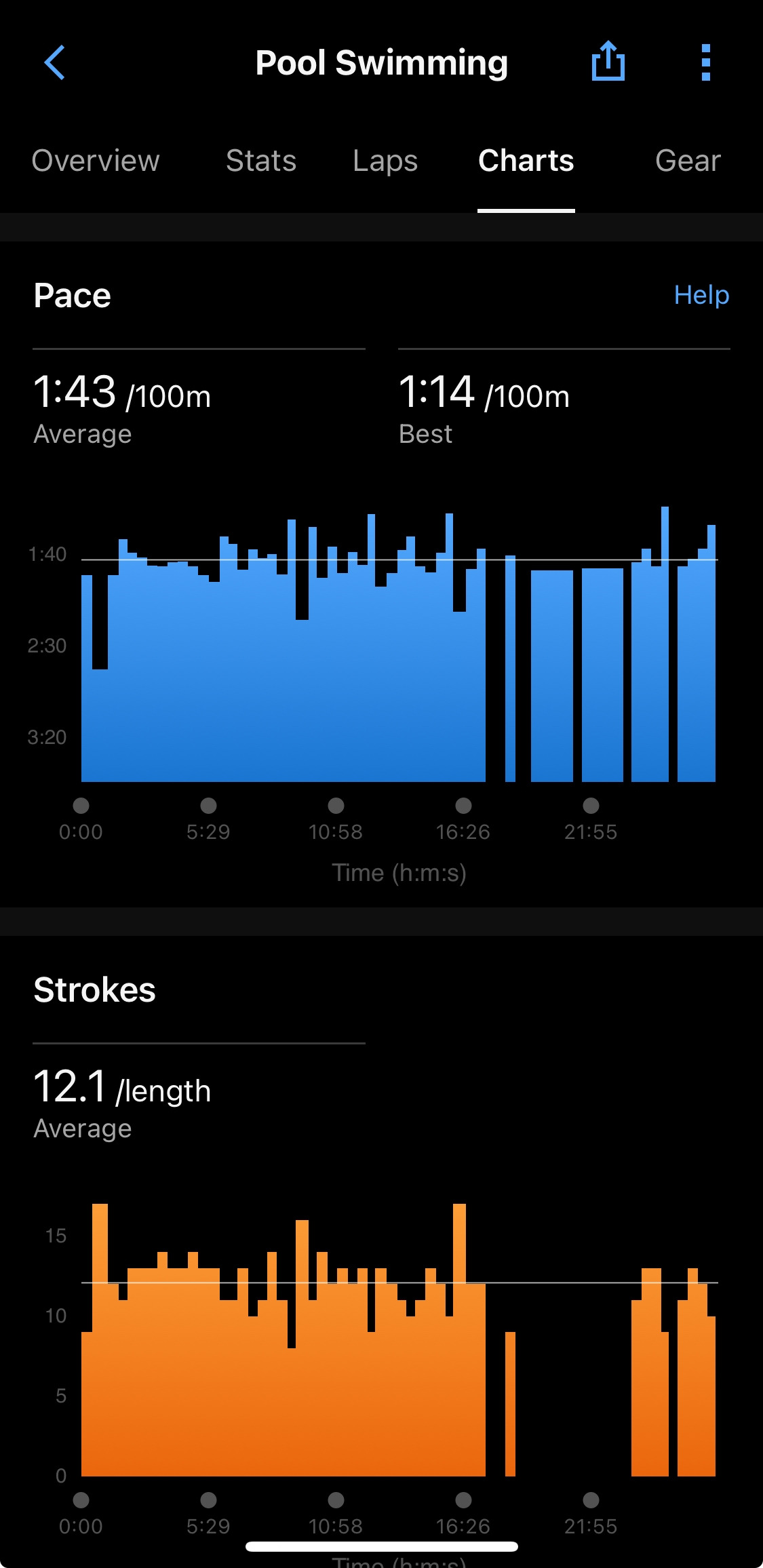Image resolution: width=763 pixels, height=1568 pixels.
Task: Switch to the Overview tab
Action: pos(96,161)
